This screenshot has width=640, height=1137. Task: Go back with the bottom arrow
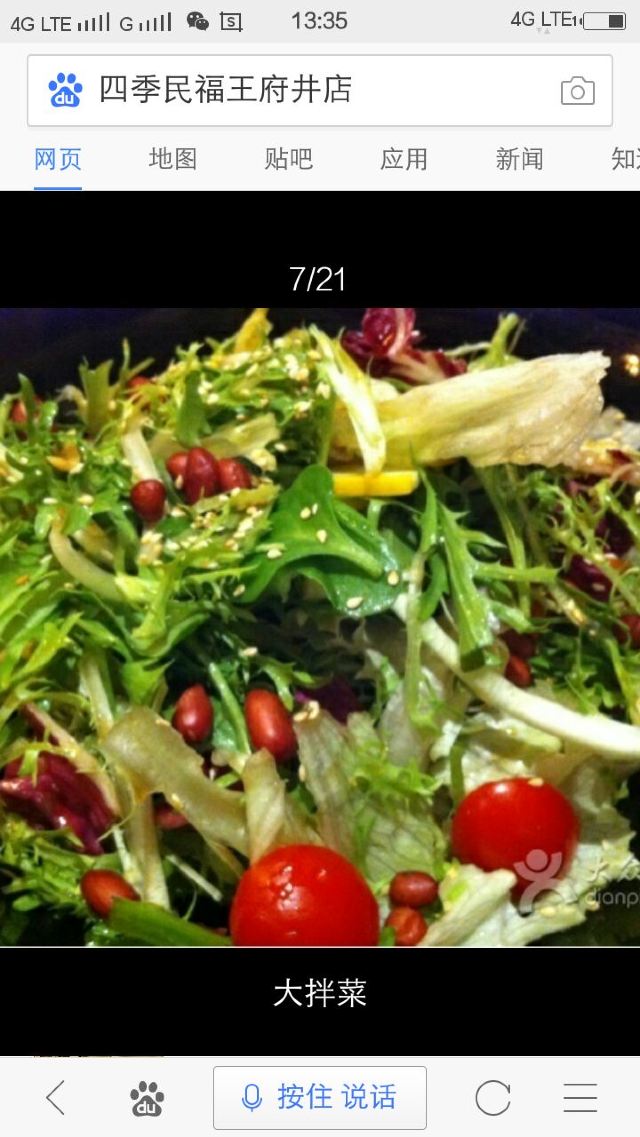(56, 1098)
